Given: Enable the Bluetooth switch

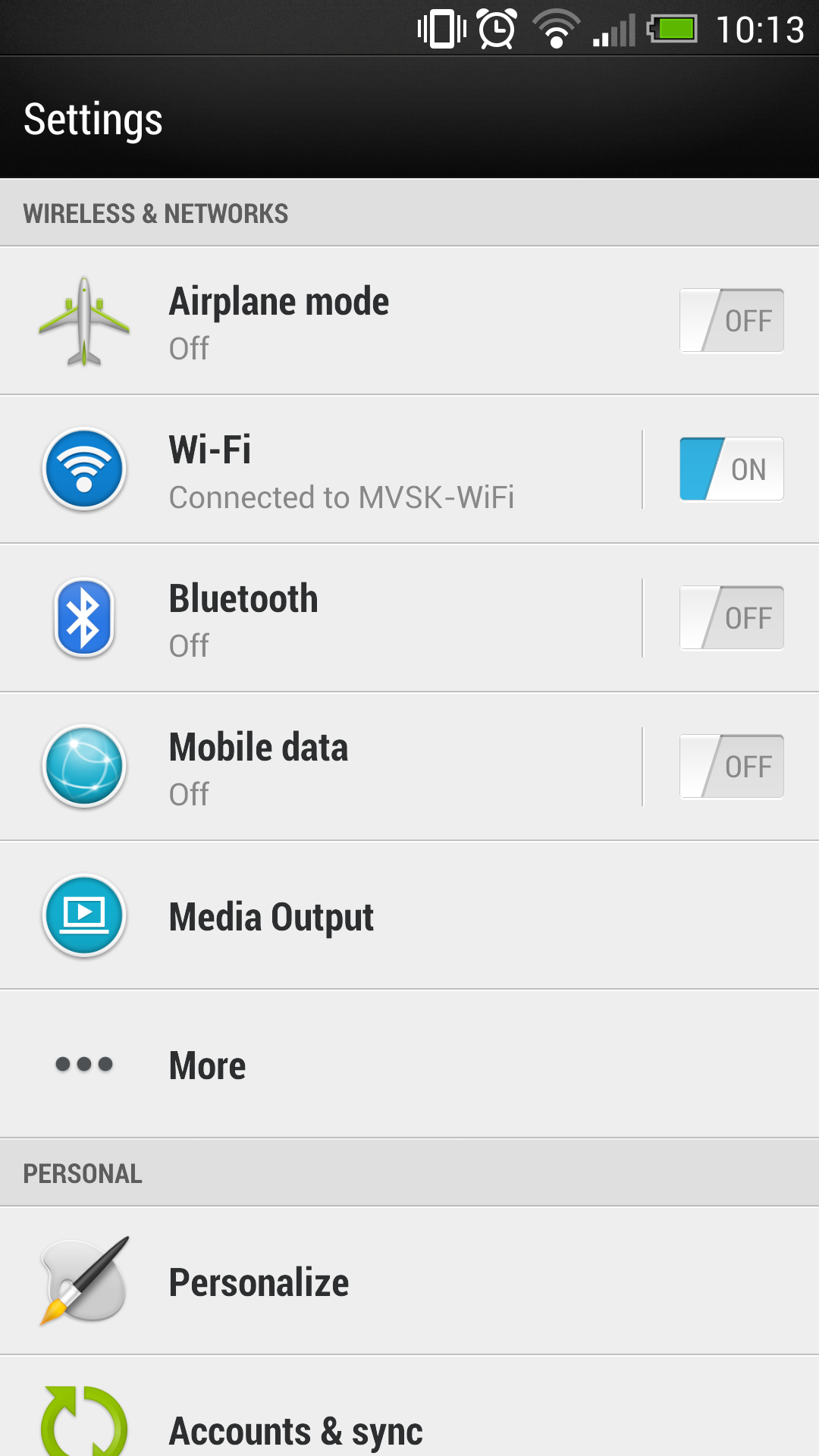Looking at the screenshot, I should click(x=731, y=617).
